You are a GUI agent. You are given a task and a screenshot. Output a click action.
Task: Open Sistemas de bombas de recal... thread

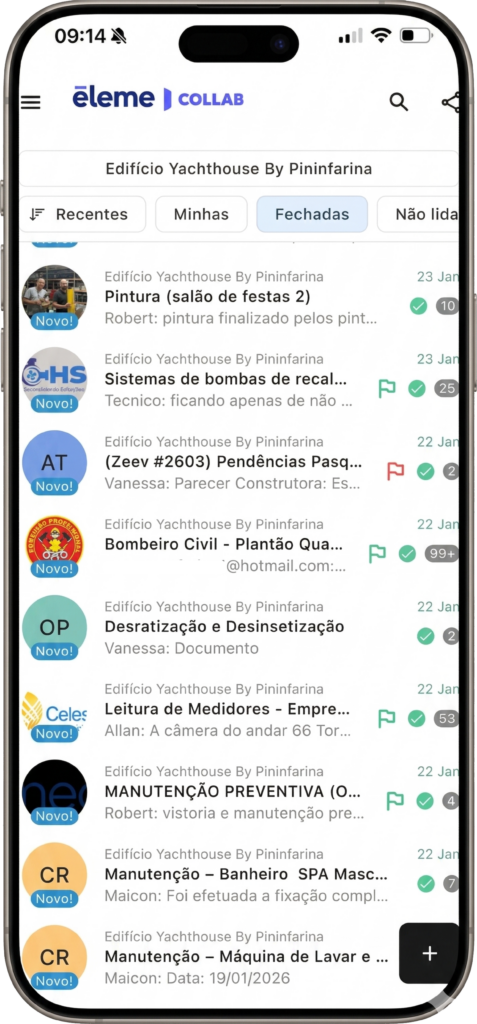pyautogui.click(x=238, y=379)
